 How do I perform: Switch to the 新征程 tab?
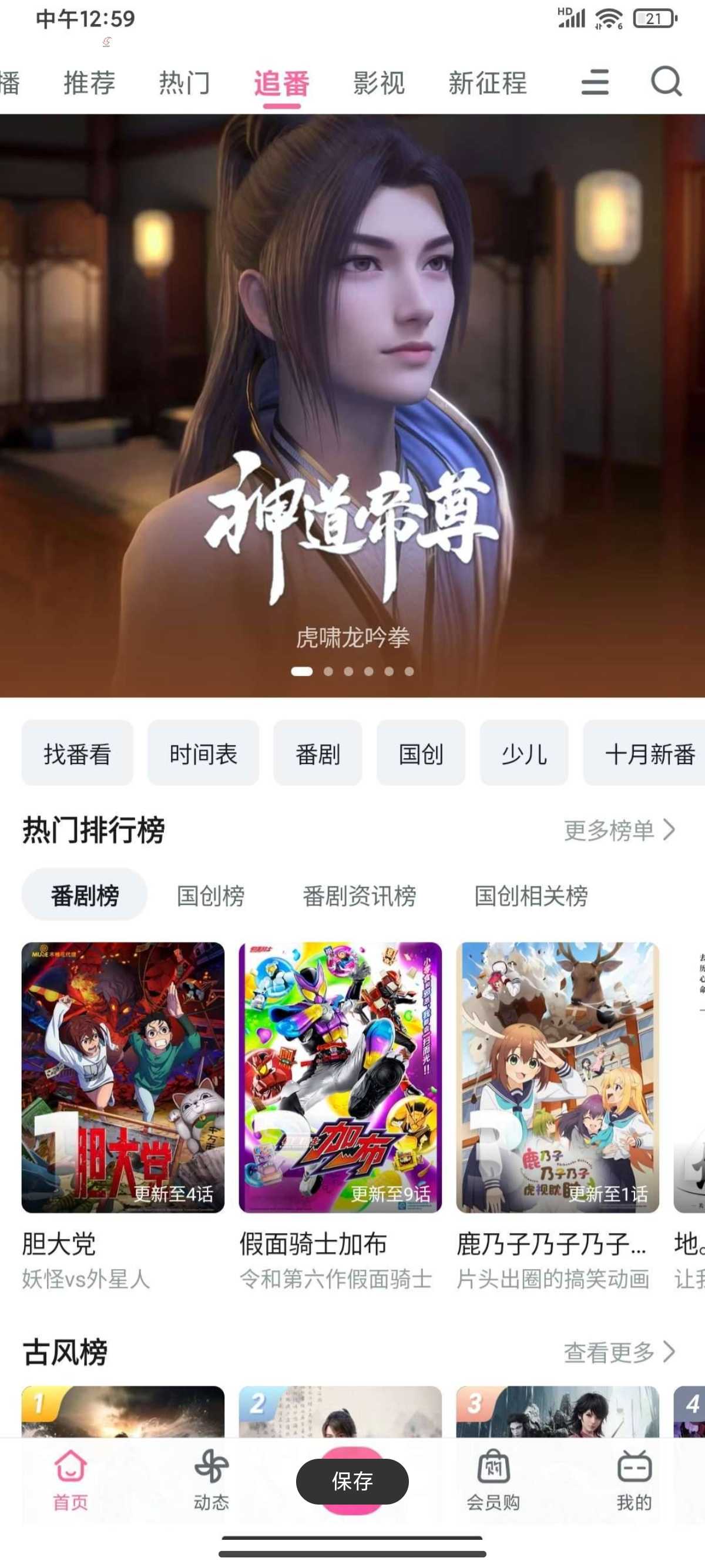[488, 83]
